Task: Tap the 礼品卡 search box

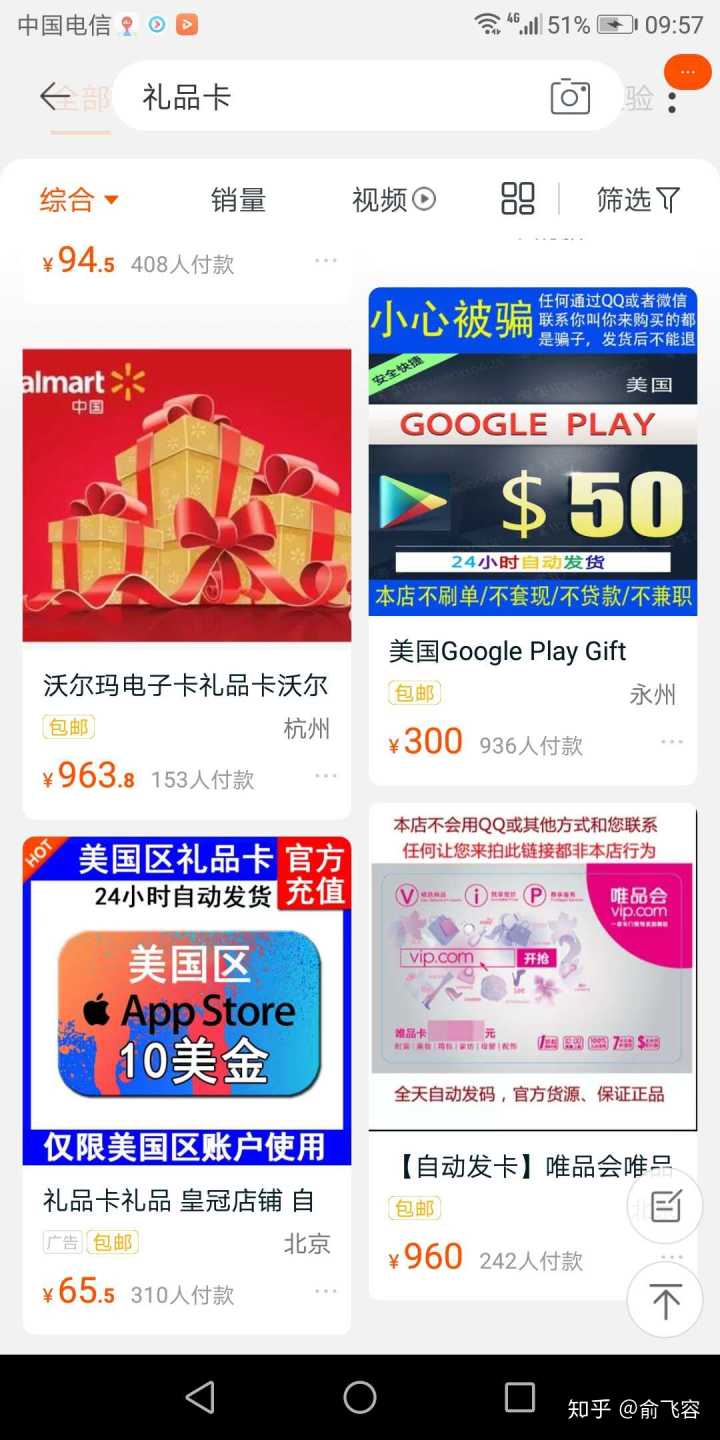Action: coord(330,97)
